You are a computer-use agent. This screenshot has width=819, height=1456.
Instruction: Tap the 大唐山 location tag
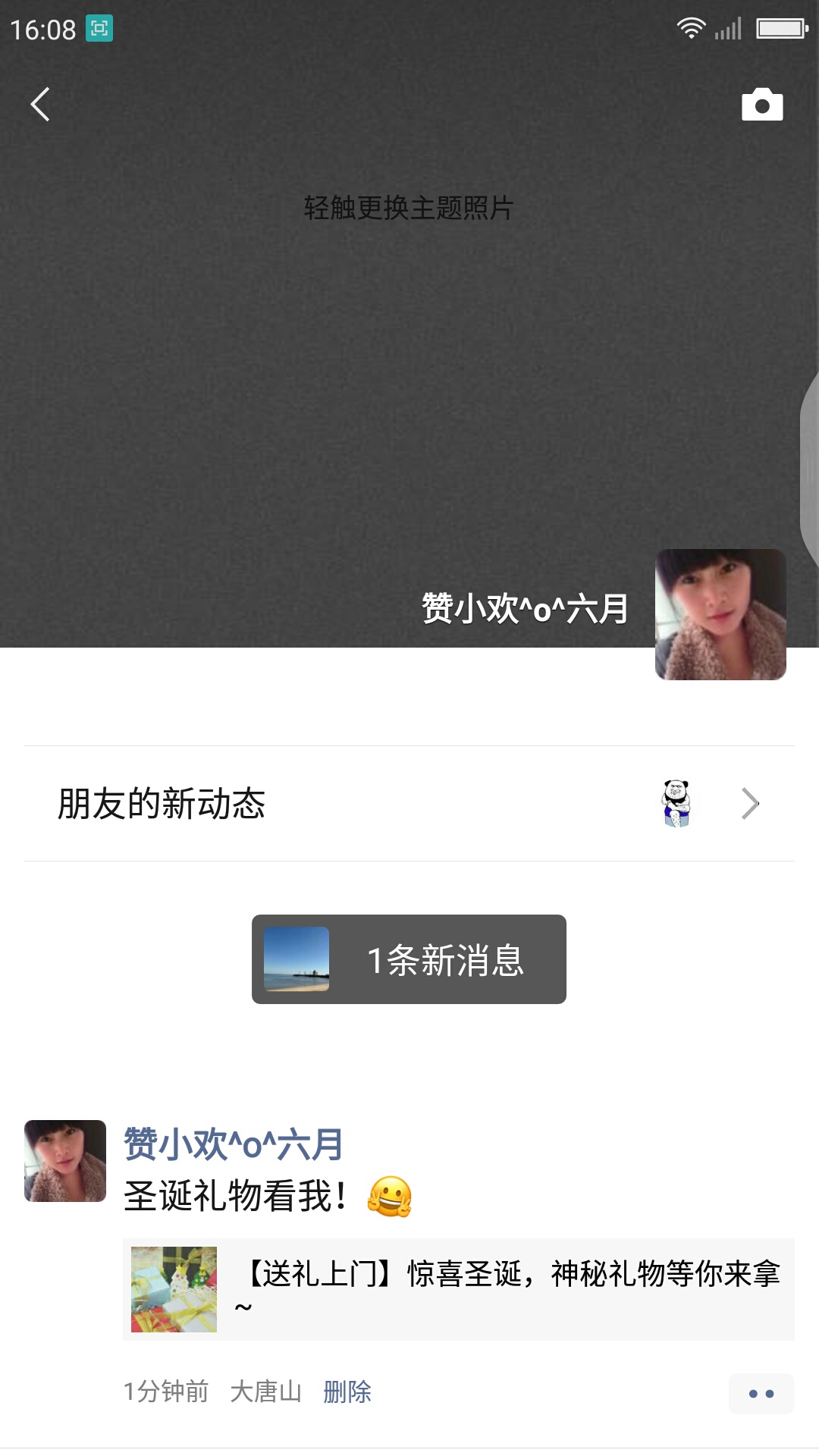coord(265,1392)
